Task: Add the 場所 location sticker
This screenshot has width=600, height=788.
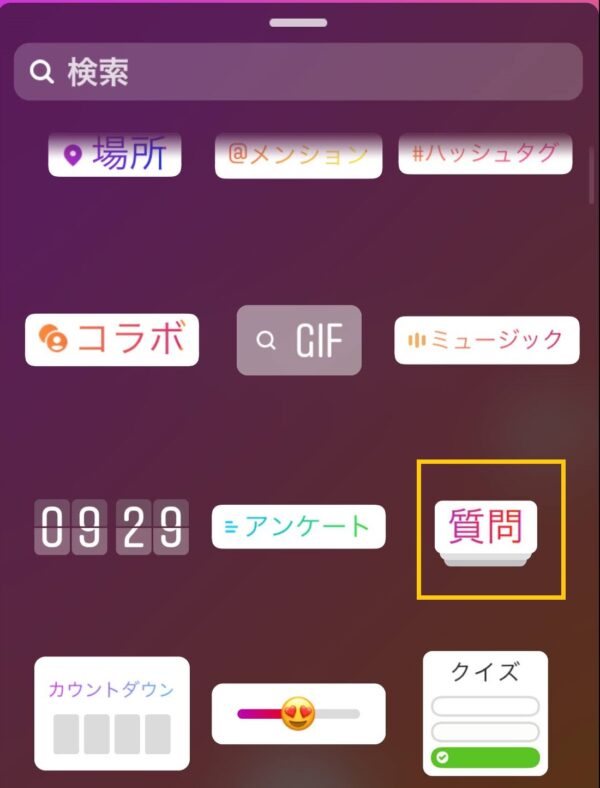Action: coord(115,155)
